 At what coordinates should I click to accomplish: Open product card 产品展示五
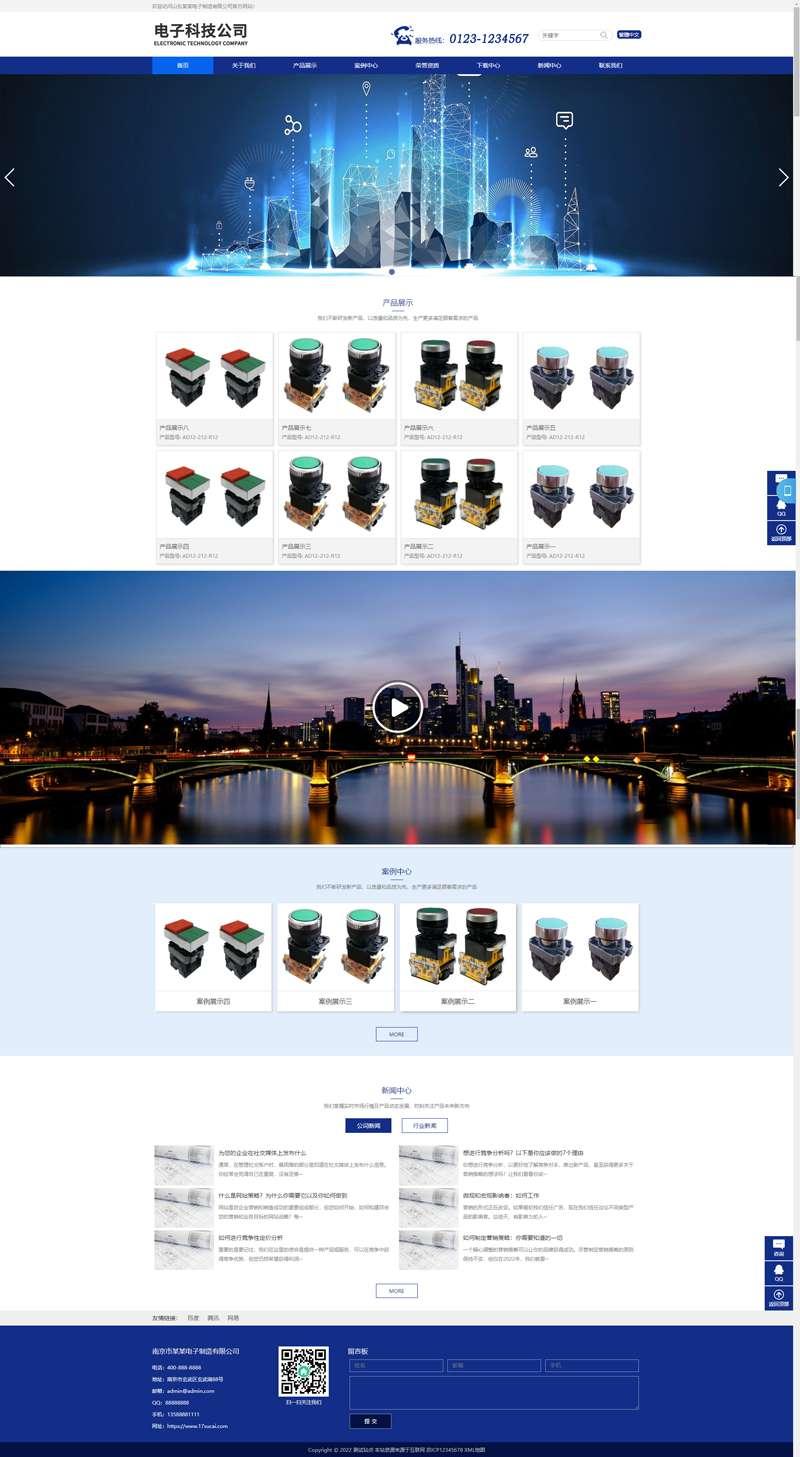click(581, 388)
